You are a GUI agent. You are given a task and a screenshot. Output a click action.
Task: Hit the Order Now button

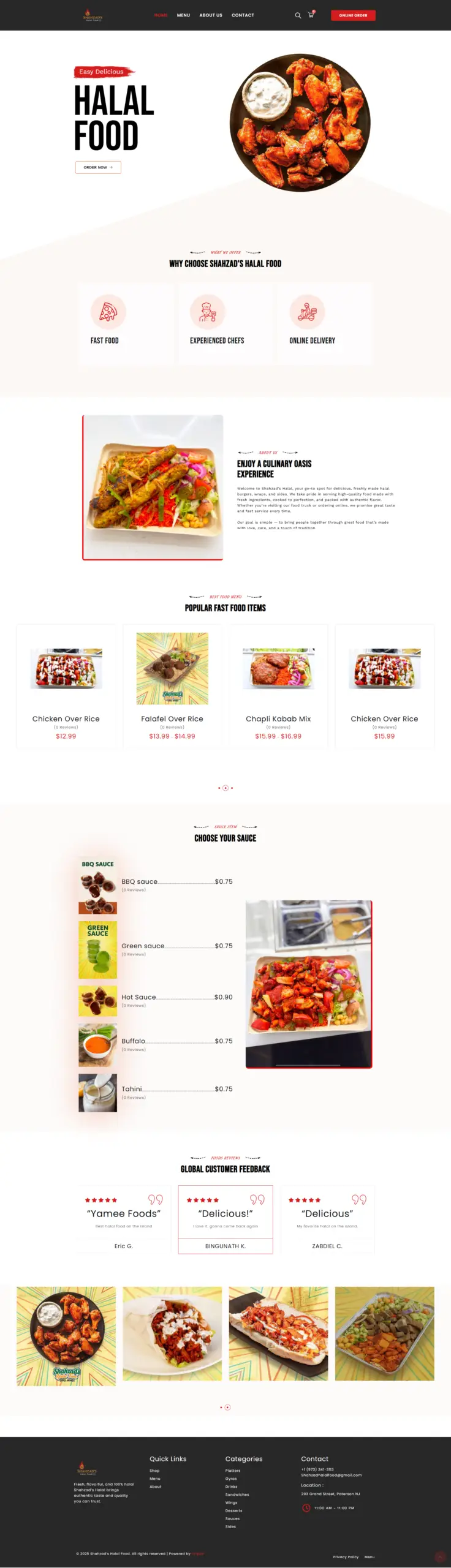pyautogui.click(x=98, y=167)
